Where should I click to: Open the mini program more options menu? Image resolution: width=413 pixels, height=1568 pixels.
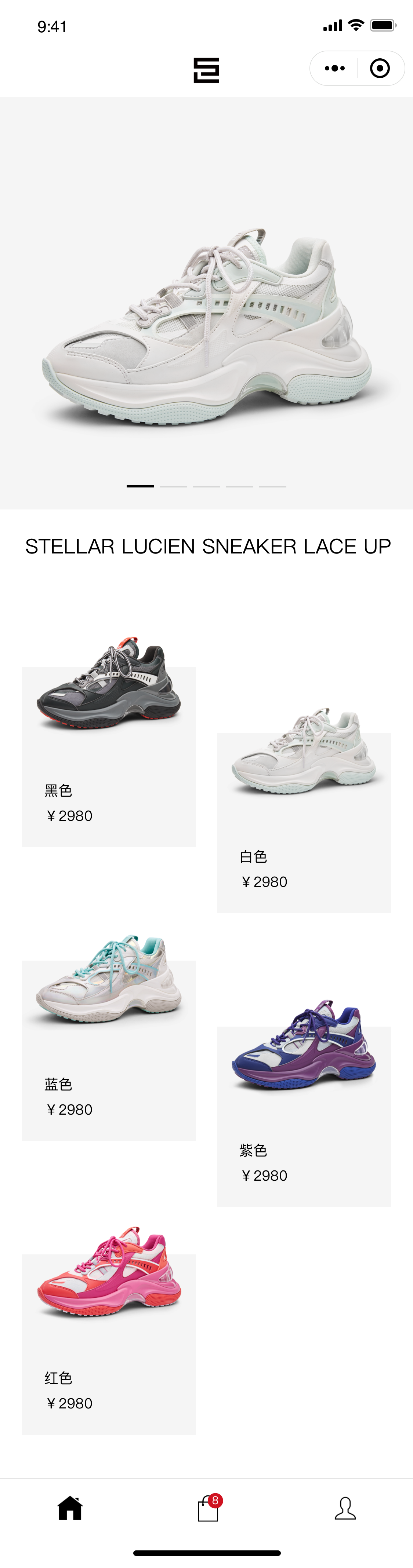(x=334, y=68)
